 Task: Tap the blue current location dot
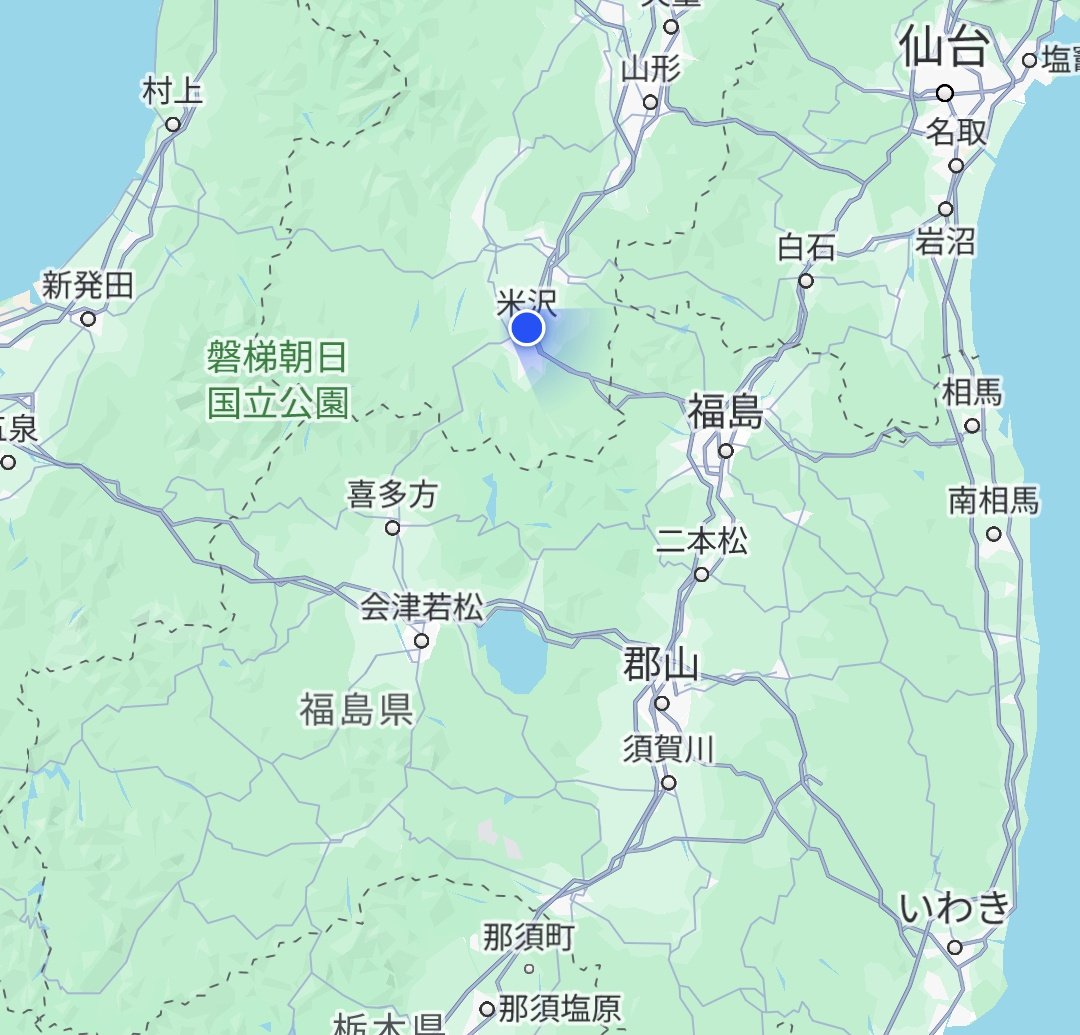526,327
